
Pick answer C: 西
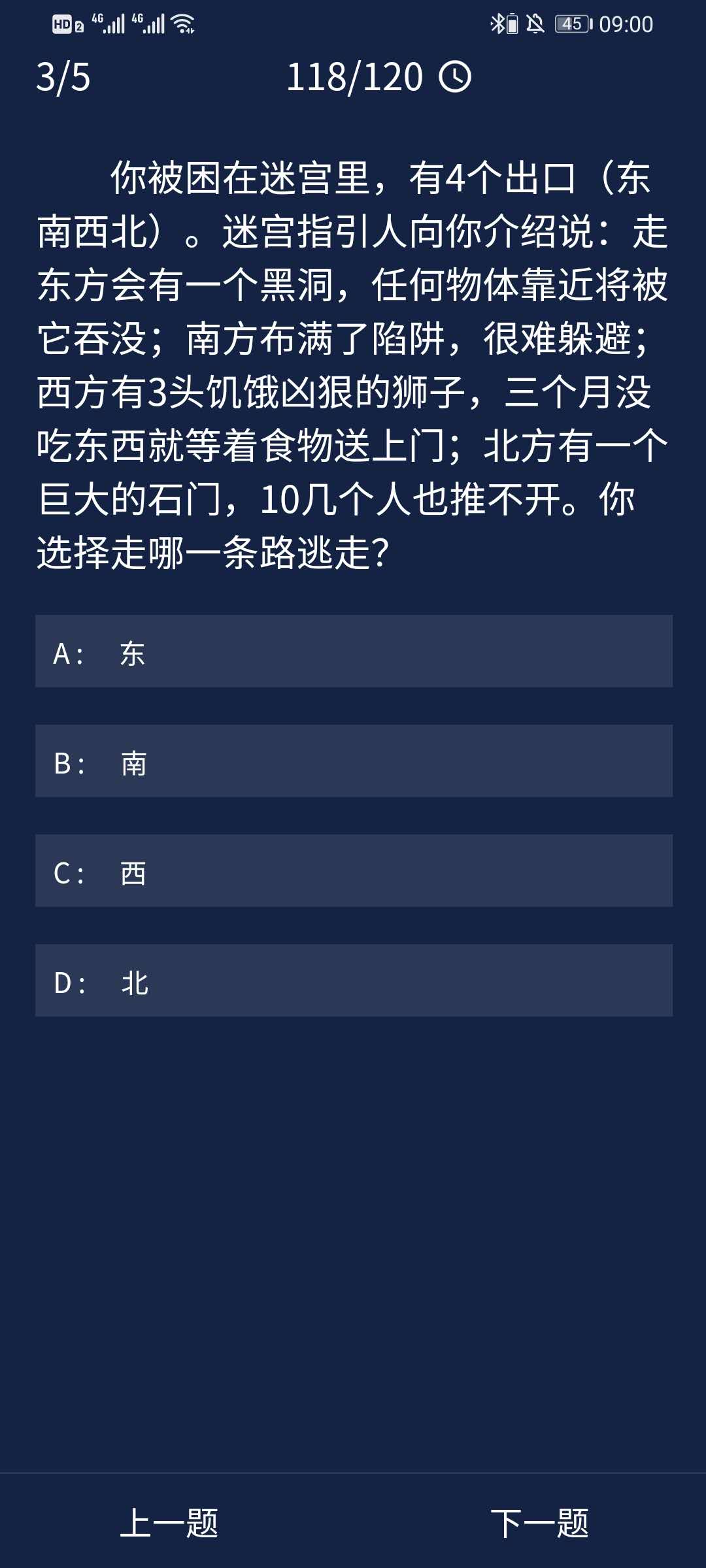[x=353, y=871]
